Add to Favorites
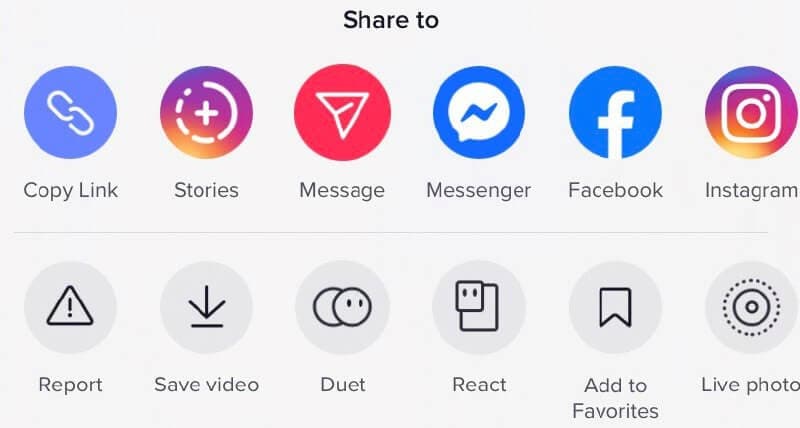The image size is (800, 428). click(x=615, y=308)
